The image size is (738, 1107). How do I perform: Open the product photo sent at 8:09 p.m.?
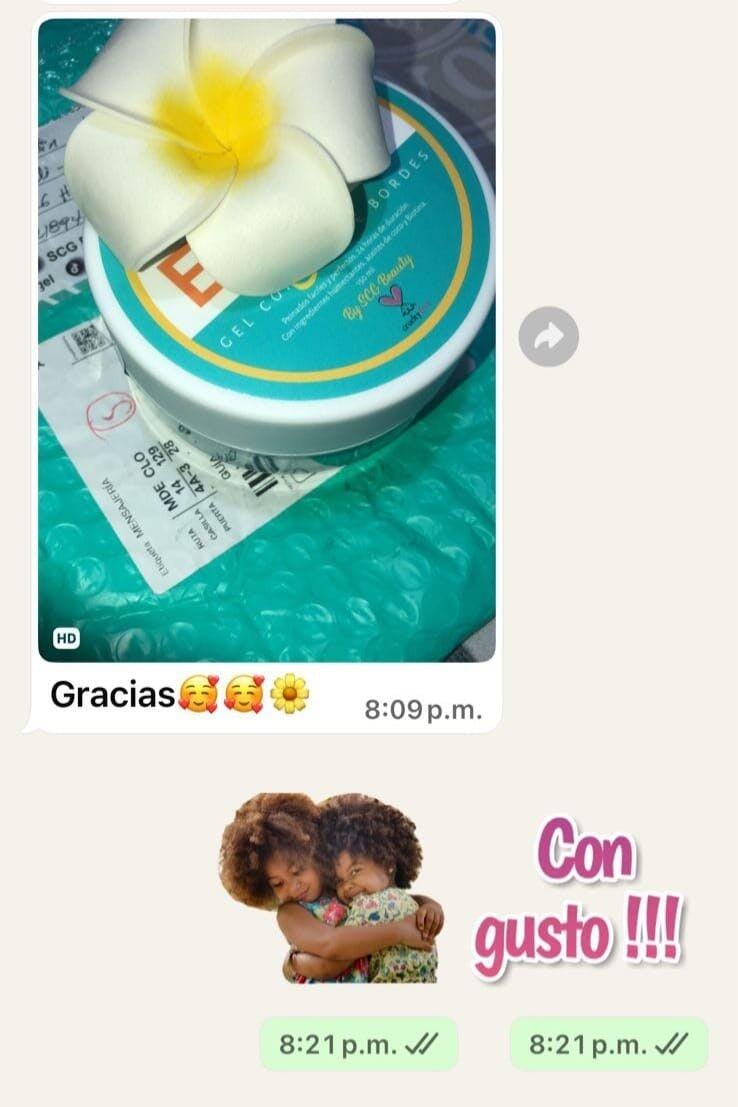tap(266, 340)
